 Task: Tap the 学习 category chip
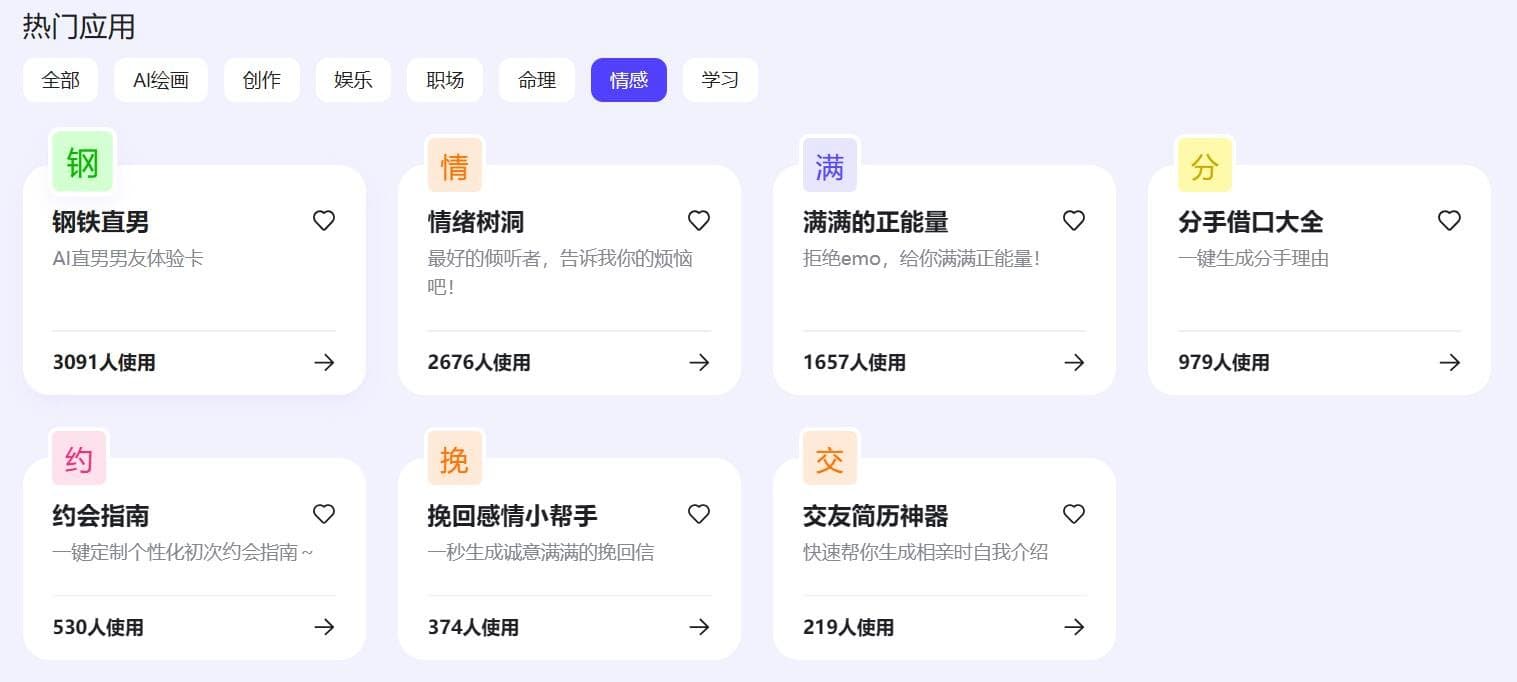coord(720,80)
